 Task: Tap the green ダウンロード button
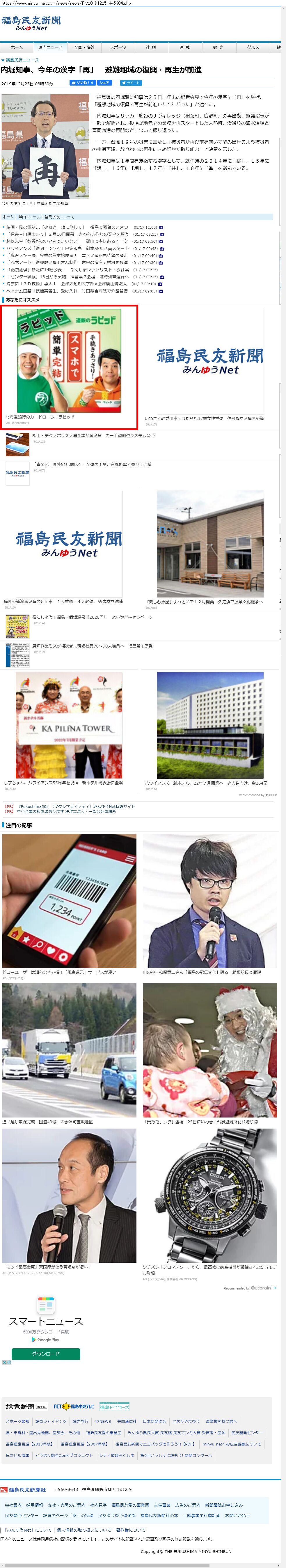click(46, 1354)
